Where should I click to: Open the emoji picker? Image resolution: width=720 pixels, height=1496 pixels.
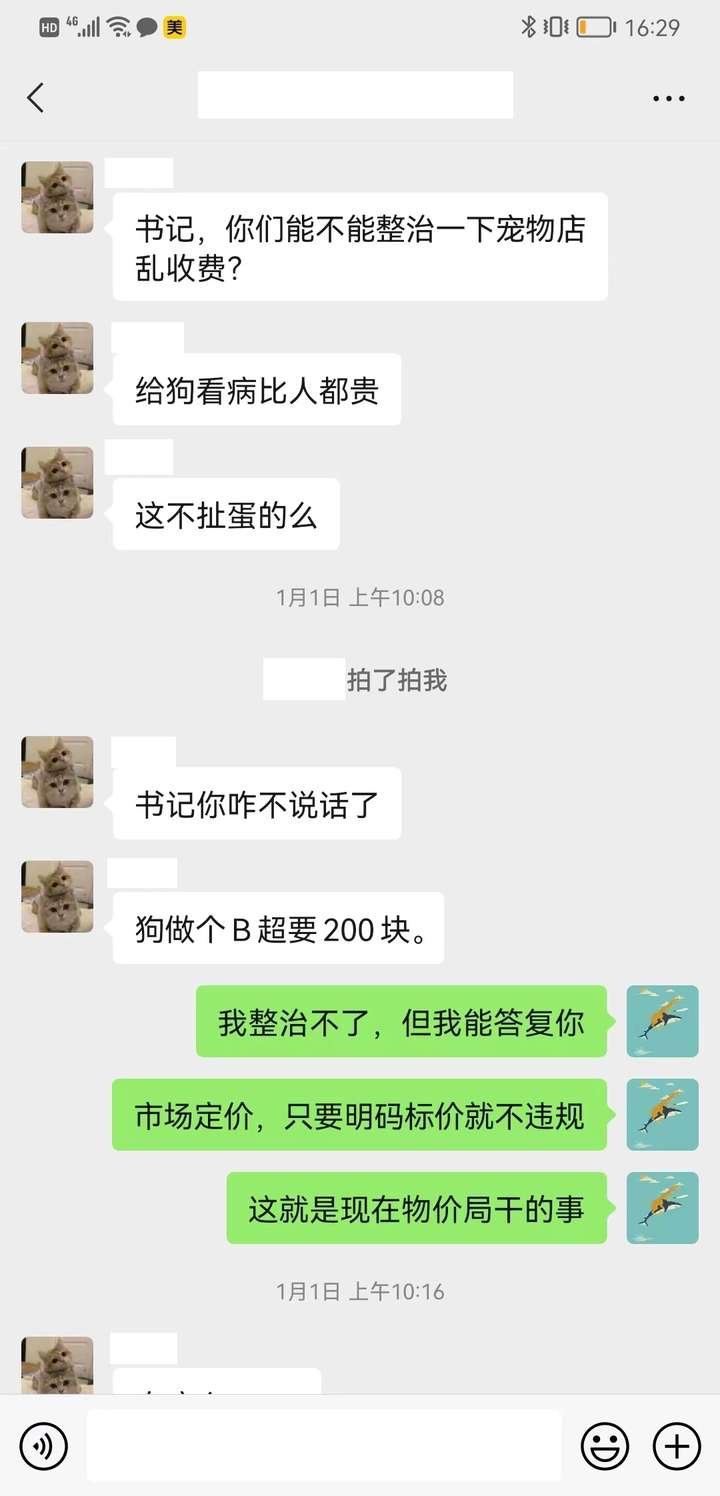[x=605, y=1445]
